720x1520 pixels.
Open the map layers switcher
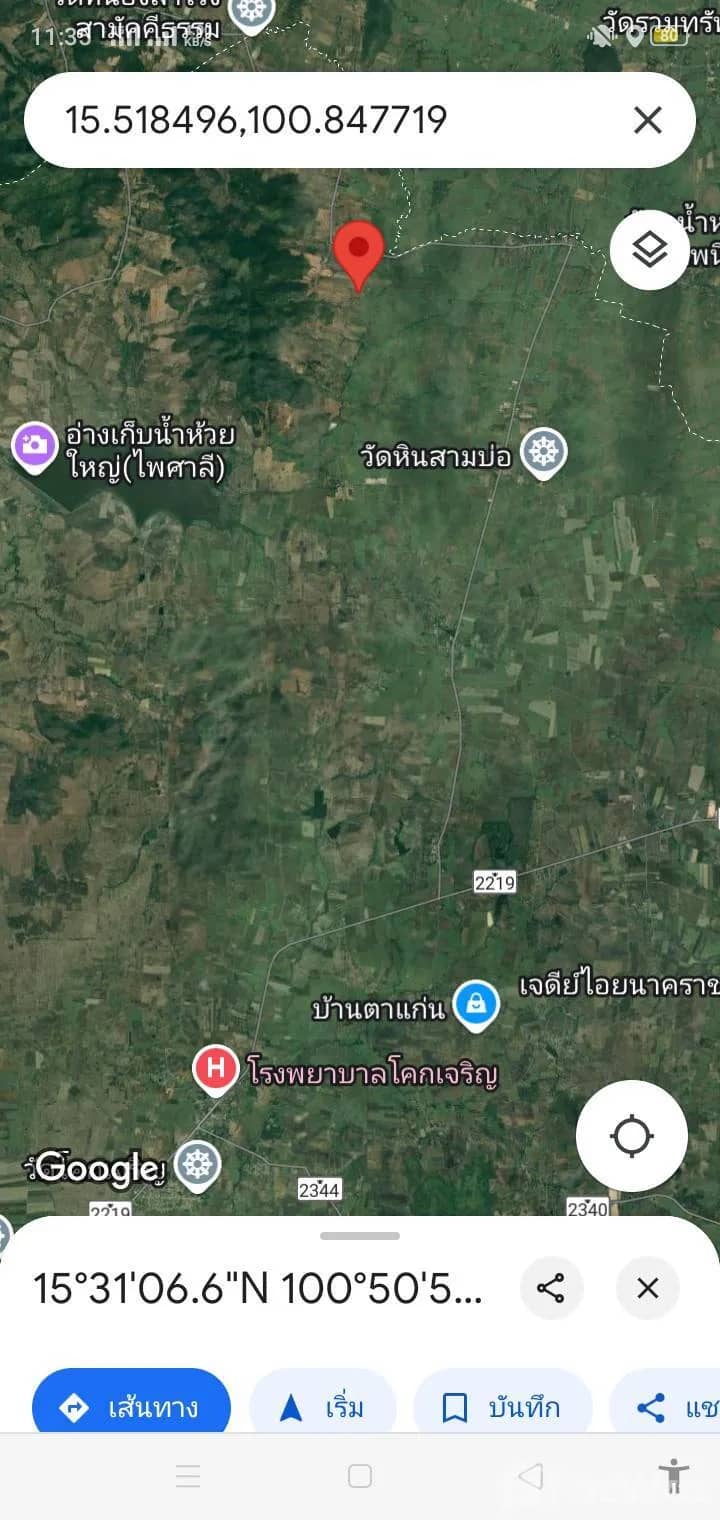(651, 250)
